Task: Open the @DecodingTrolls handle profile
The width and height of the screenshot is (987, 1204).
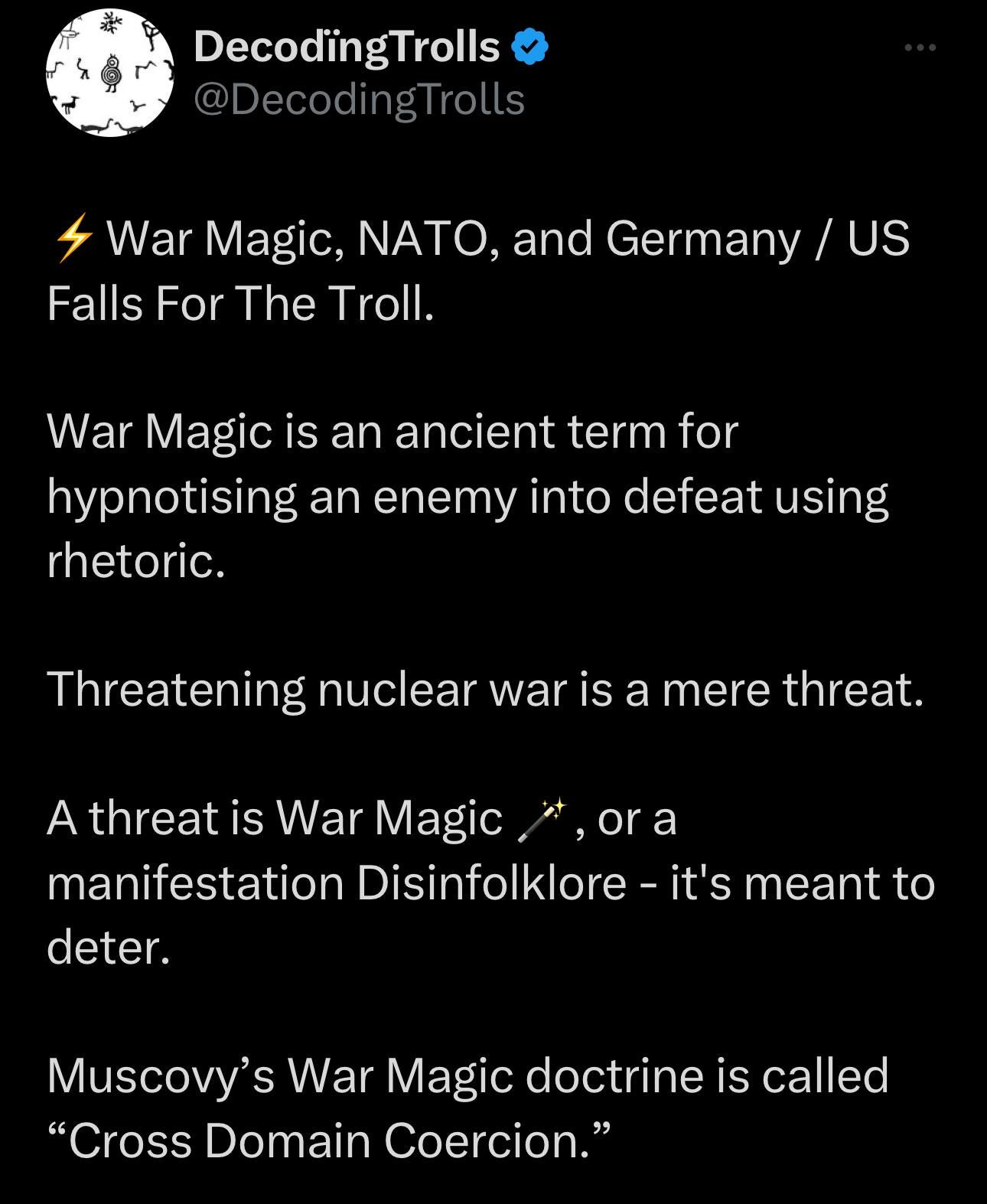Action: click(x=359, y=100)
